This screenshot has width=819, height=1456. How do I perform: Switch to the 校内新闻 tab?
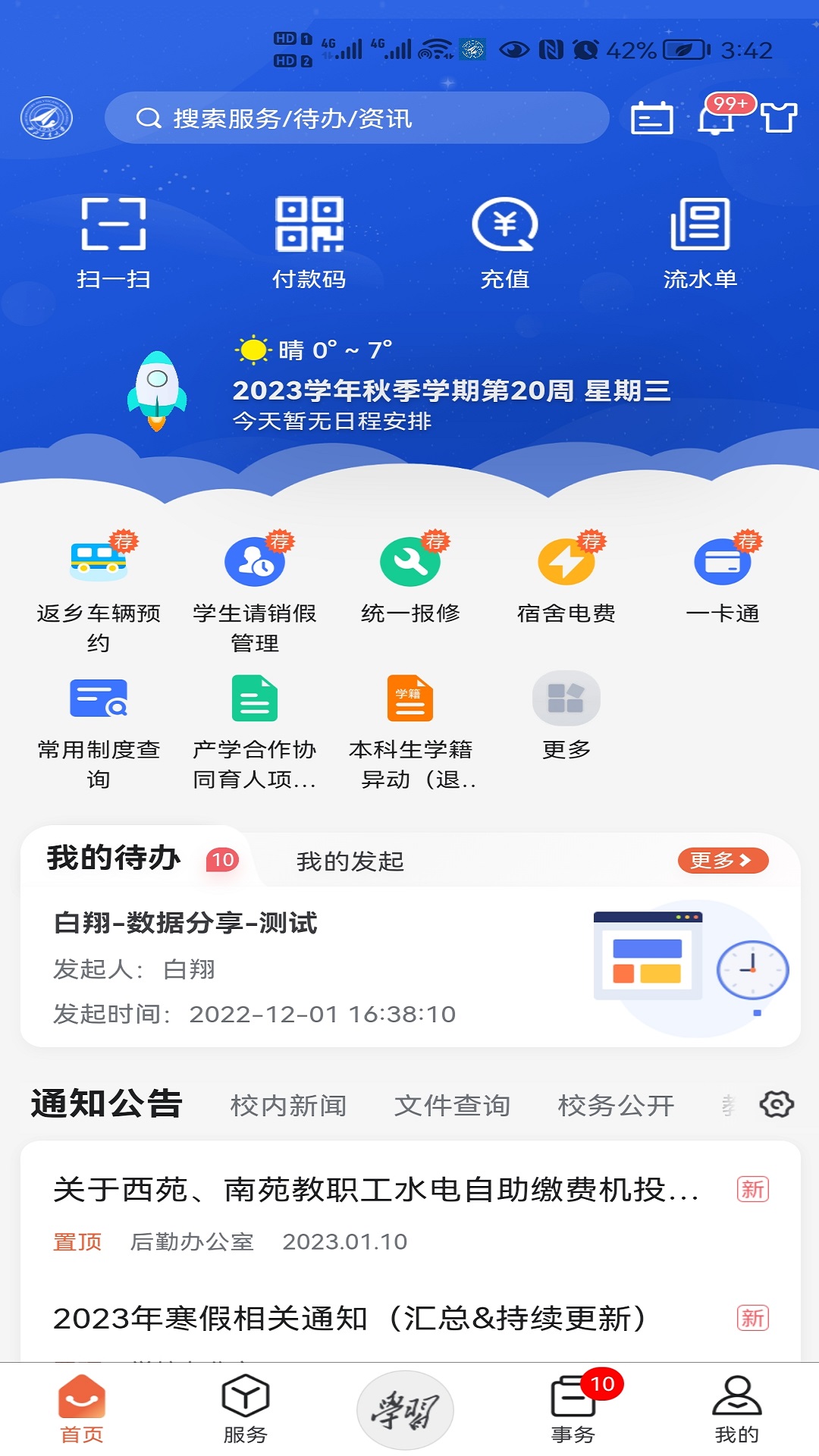(287, 1106)
